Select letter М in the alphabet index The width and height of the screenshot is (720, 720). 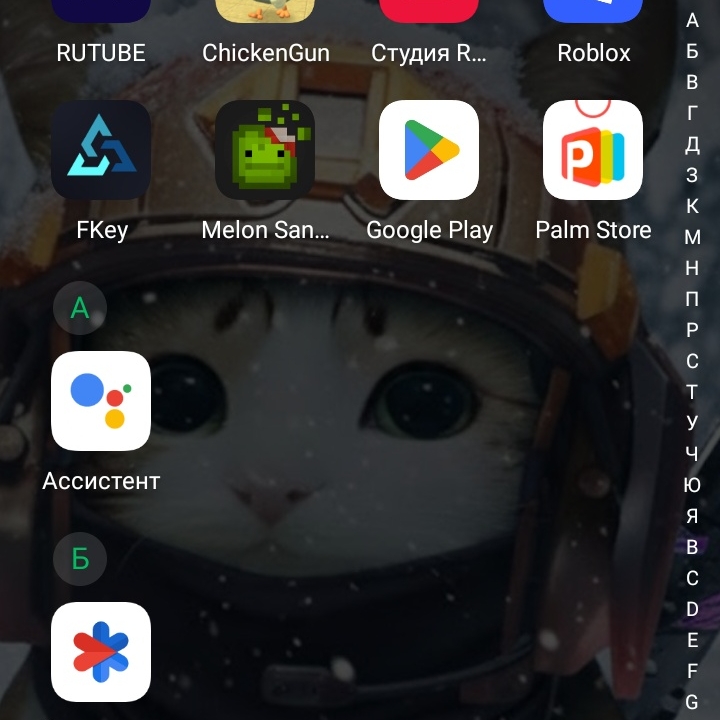click(692, 237)
